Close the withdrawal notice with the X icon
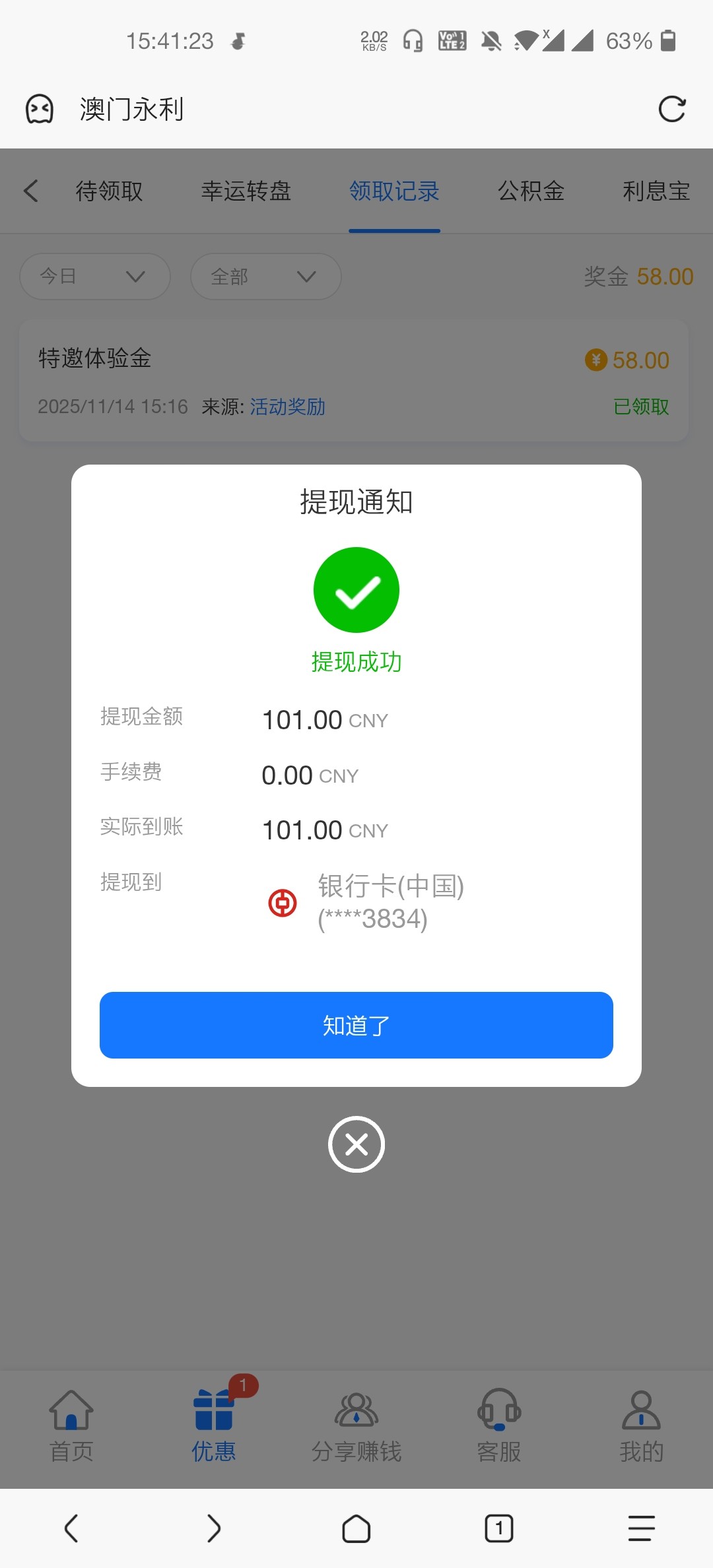Screen dimensions: 713x1568 pos(356,1144)
